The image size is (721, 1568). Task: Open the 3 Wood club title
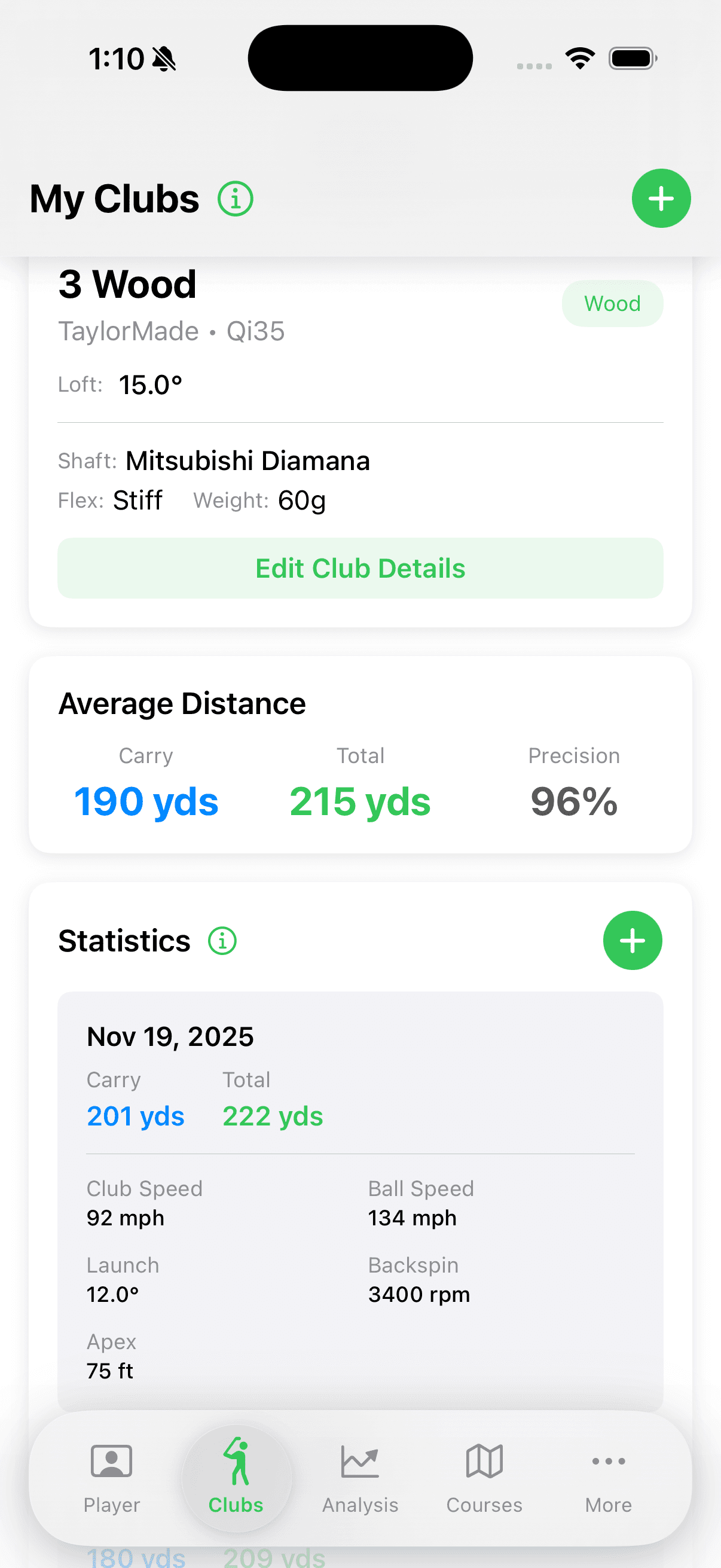click(x=127, y=283)
